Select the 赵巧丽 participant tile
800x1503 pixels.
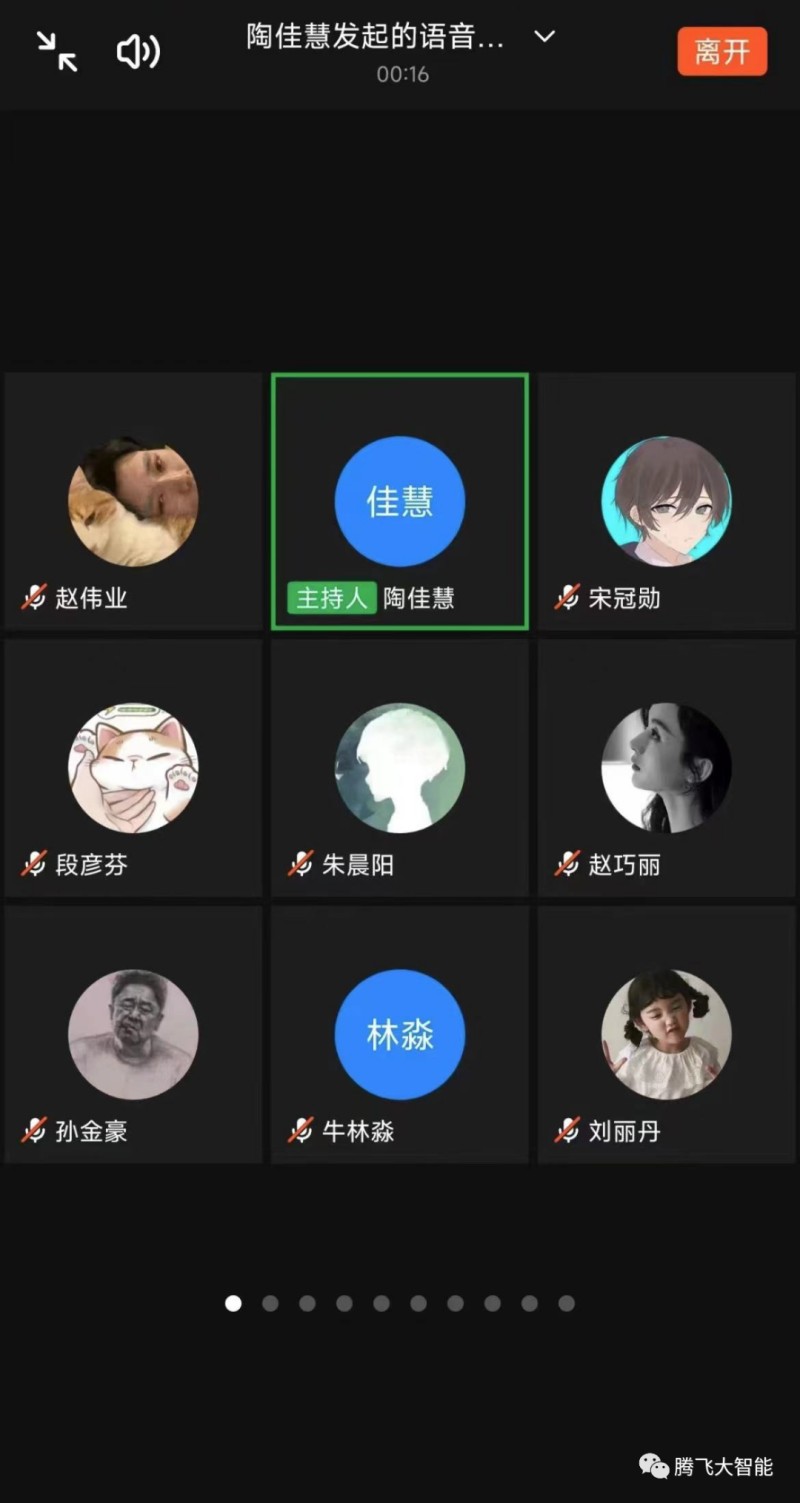point(666,768)
